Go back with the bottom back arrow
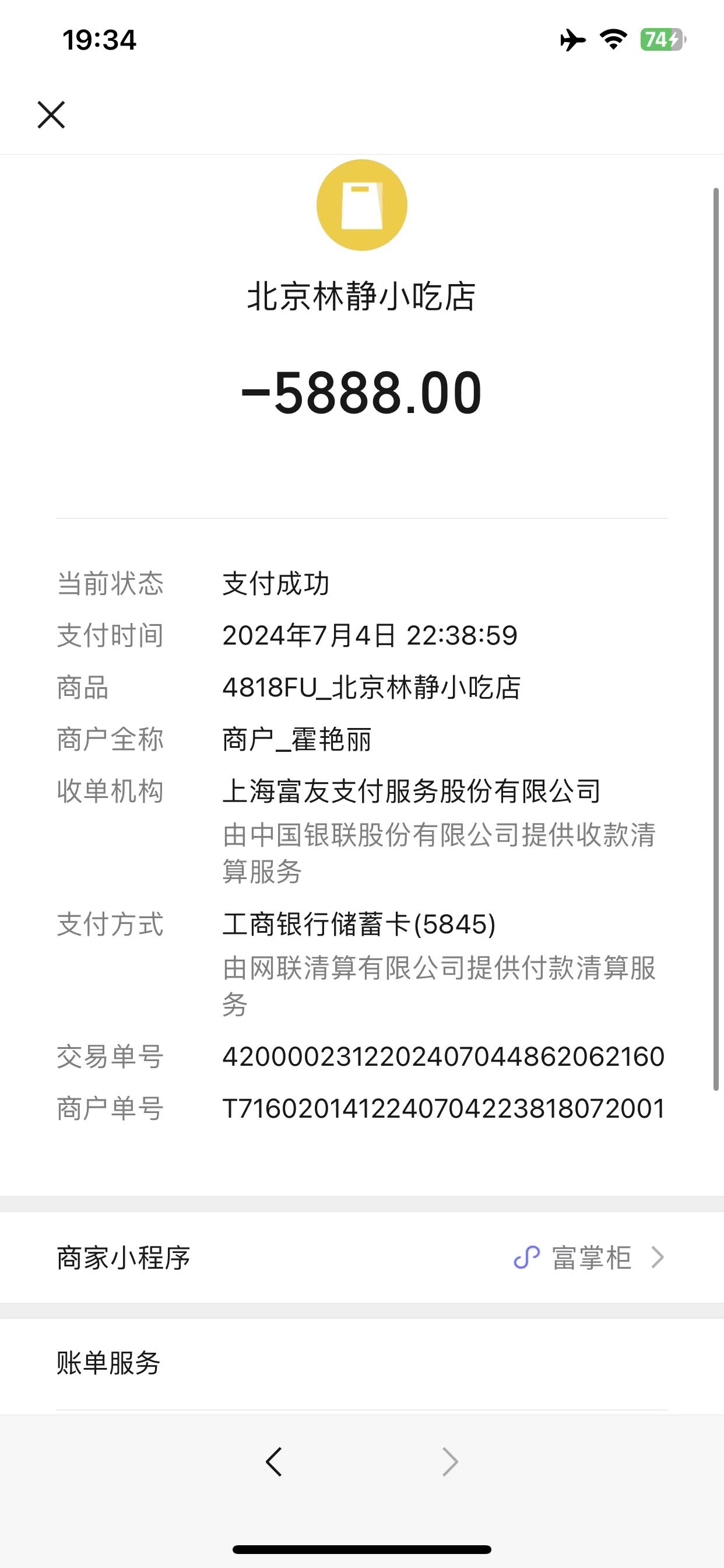This screenshot has height=1568, width=724. pyautogui.click(x=274, y=1461)
